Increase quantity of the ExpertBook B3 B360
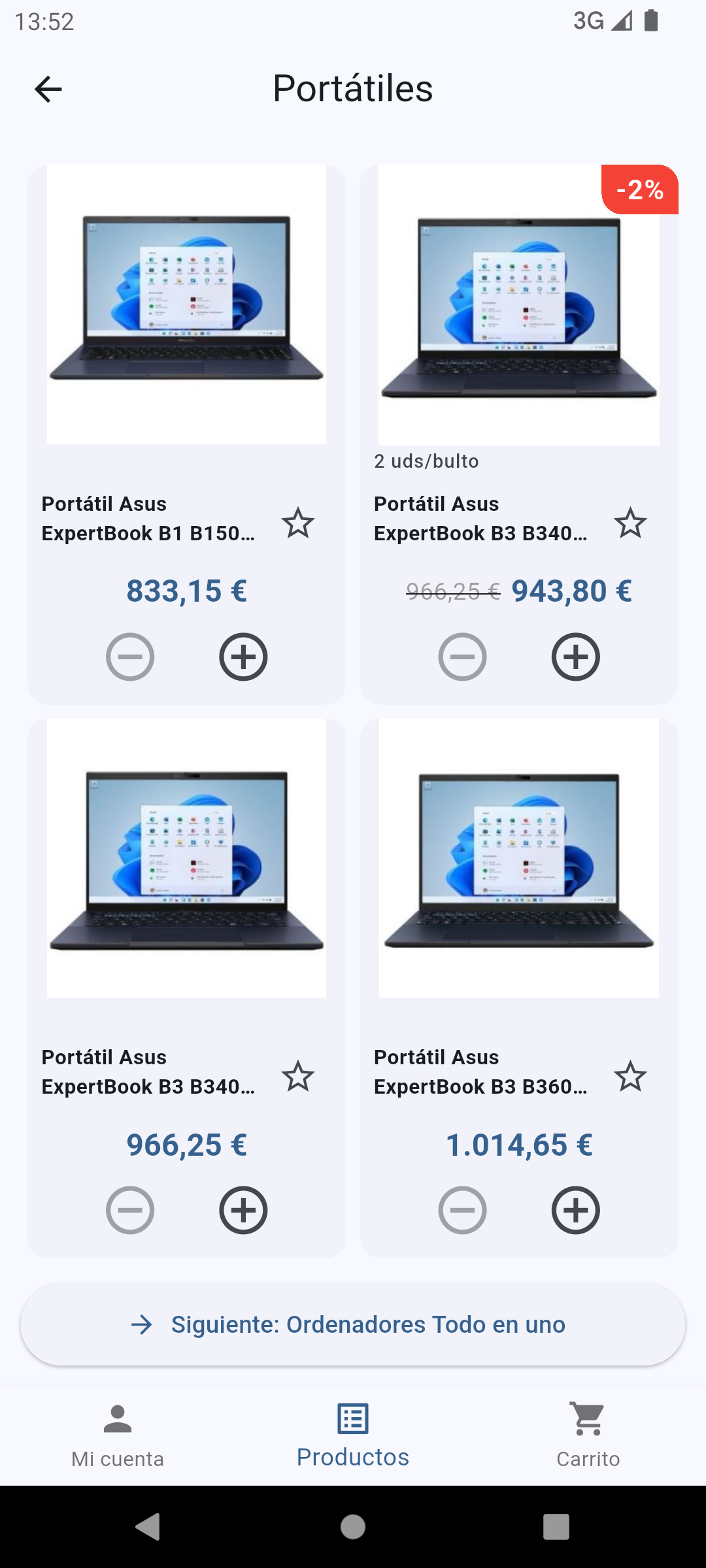 575,1210
